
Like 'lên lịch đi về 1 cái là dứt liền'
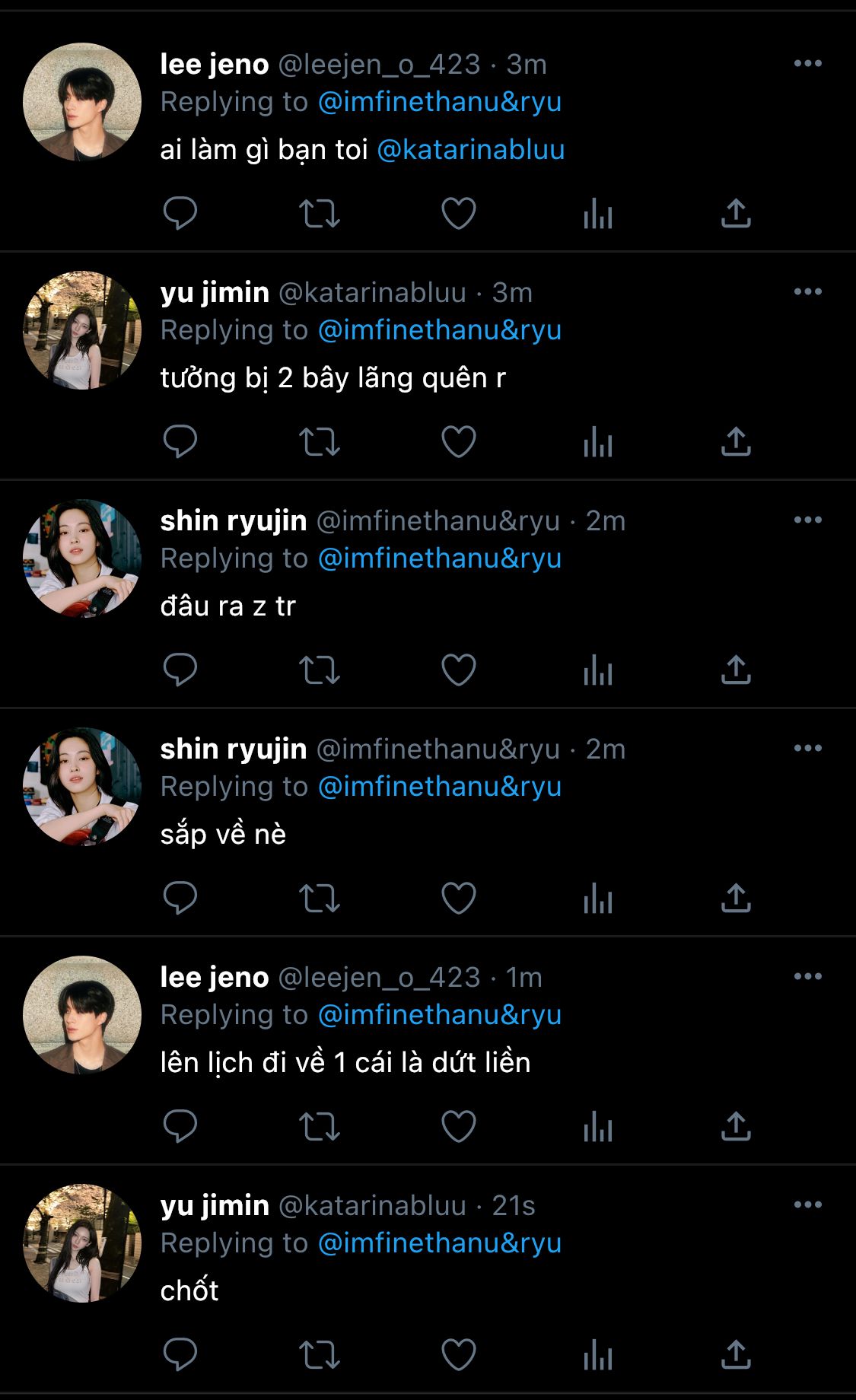coord(458,1127)
